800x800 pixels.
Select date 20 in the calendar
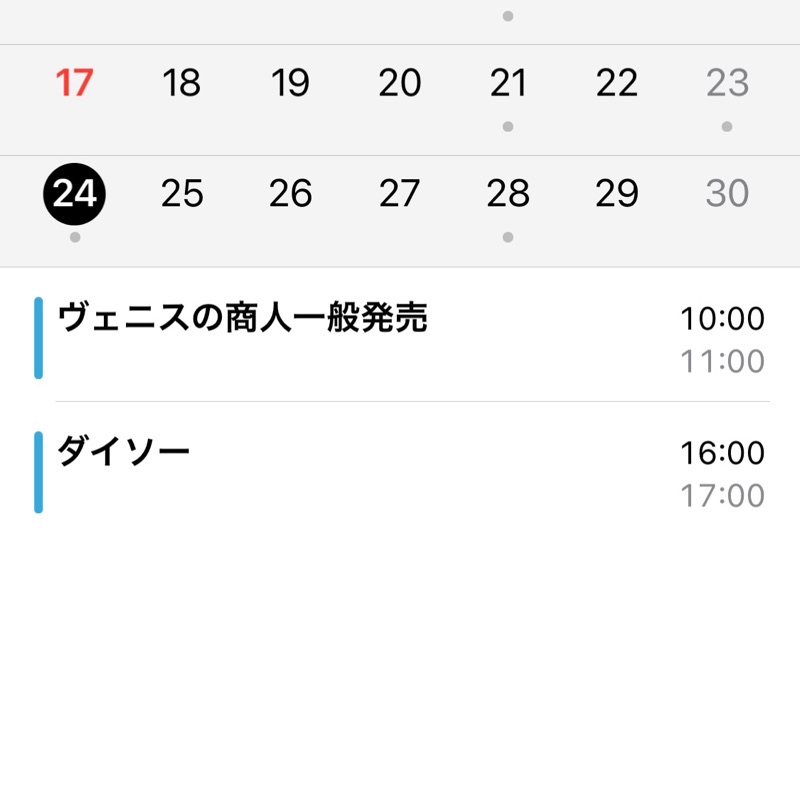(x=399, y=84)
